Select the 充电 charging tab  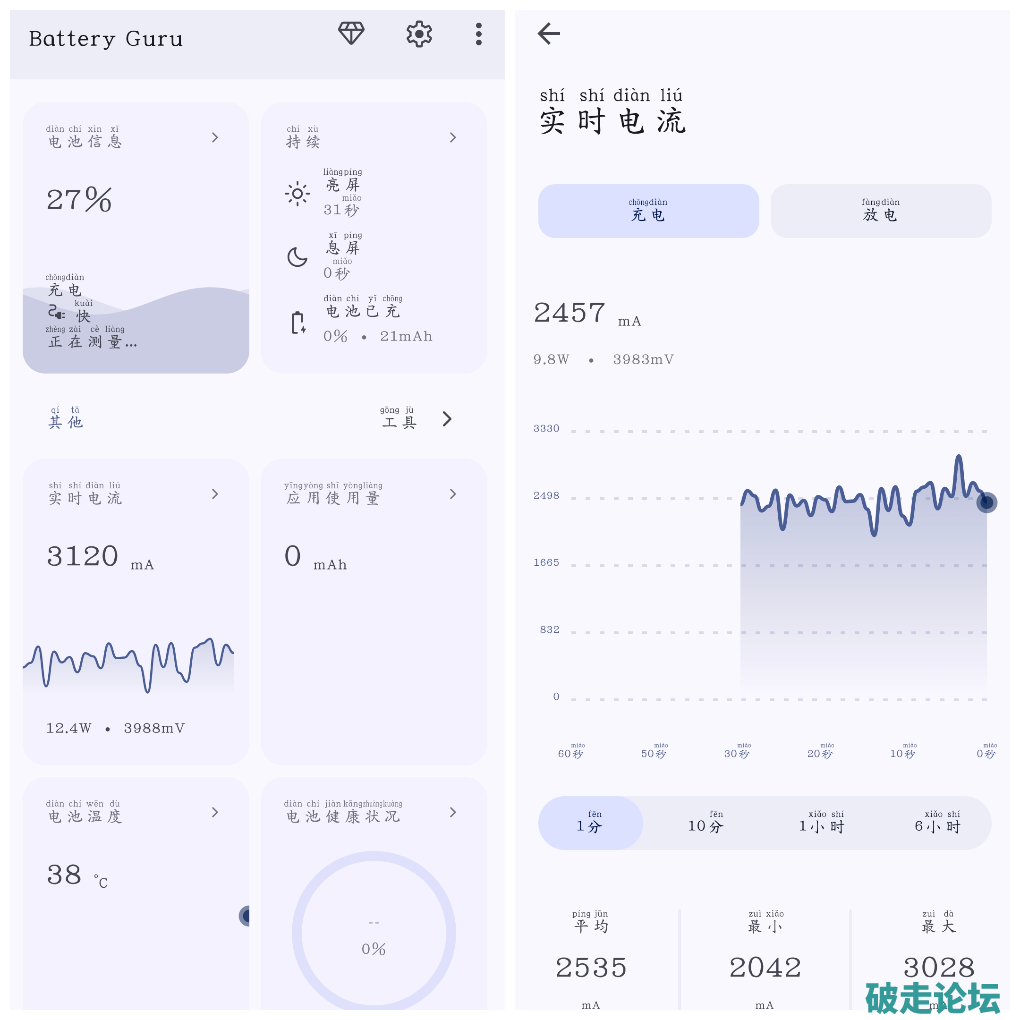pos(648,211)
